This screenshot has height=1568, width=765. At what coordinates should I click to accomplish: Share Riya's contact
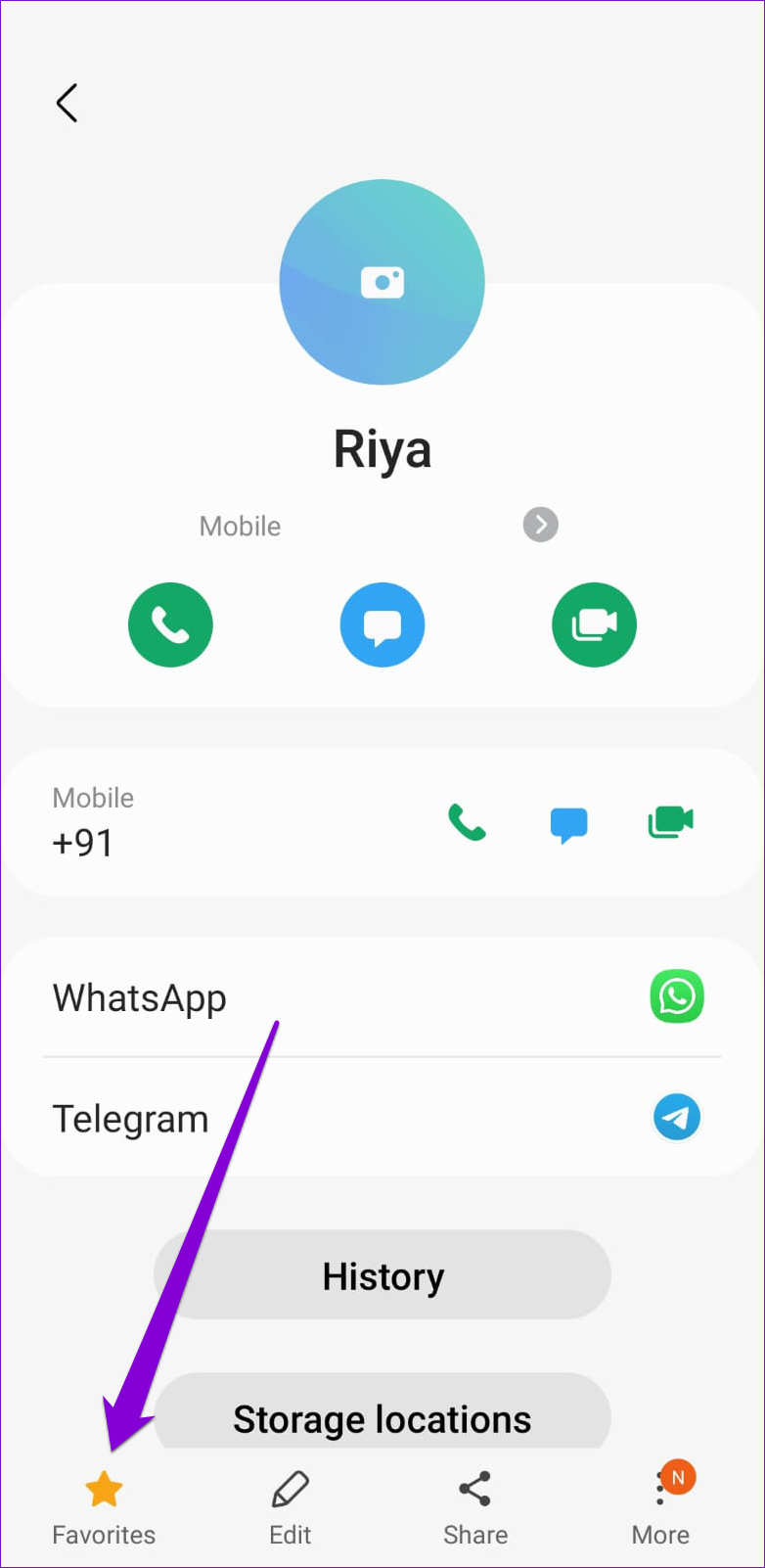click(475, 1508)
